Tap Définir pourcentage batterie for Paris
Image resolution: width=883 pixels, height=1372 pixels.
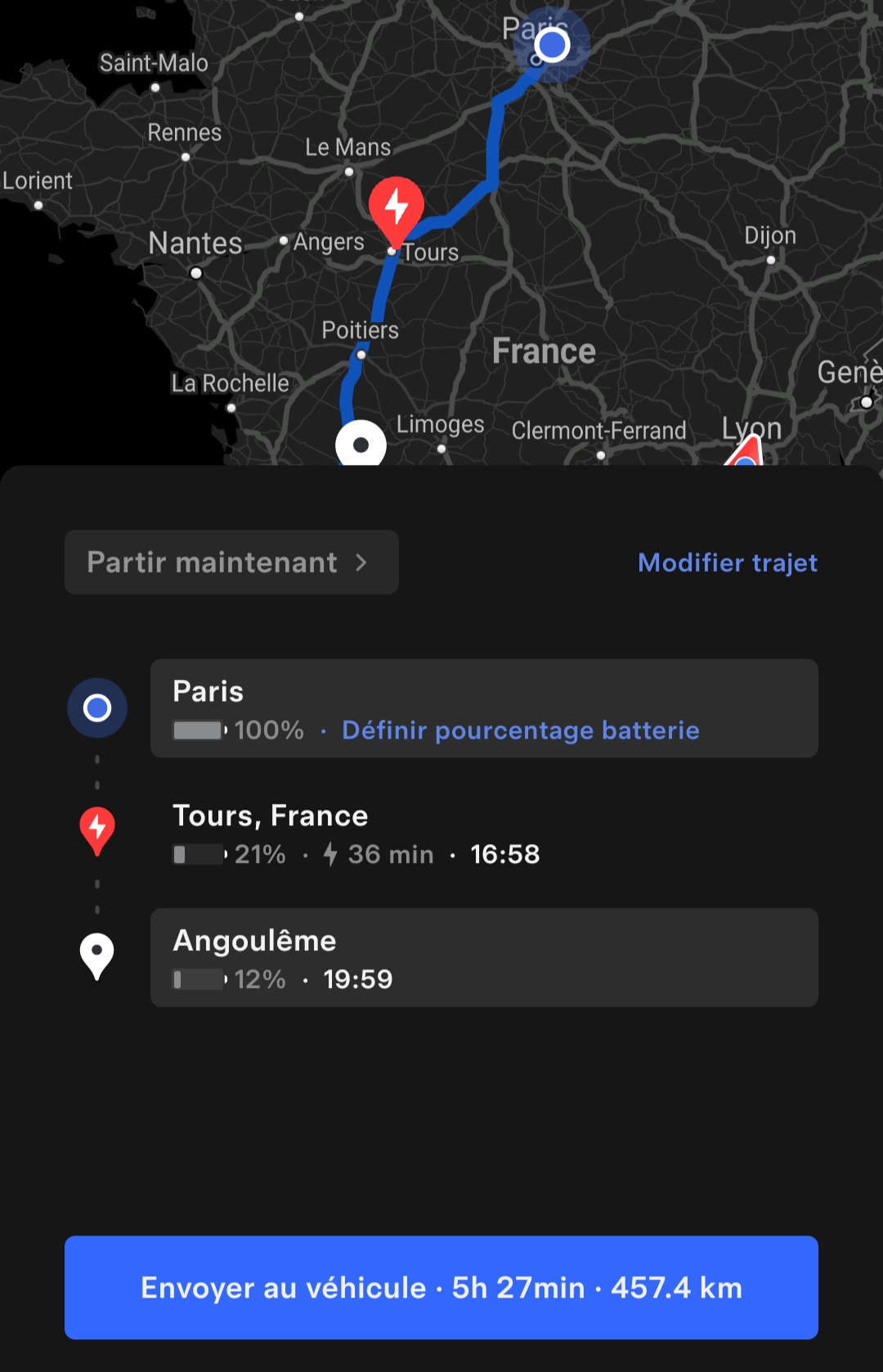pyautogui.click(x=519, y=730)
